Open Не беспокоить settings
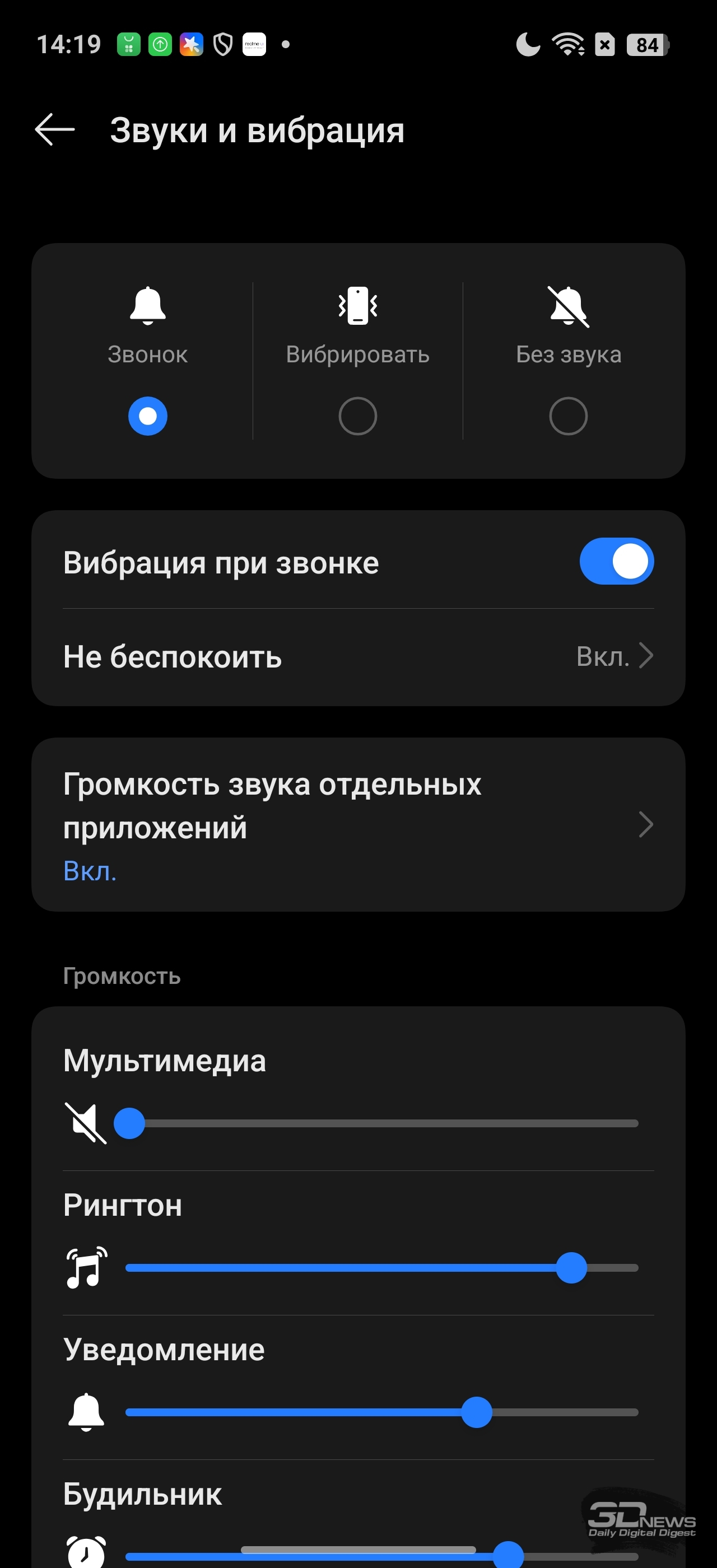This screenshot has width=717, height=1568. click(358, 657)
